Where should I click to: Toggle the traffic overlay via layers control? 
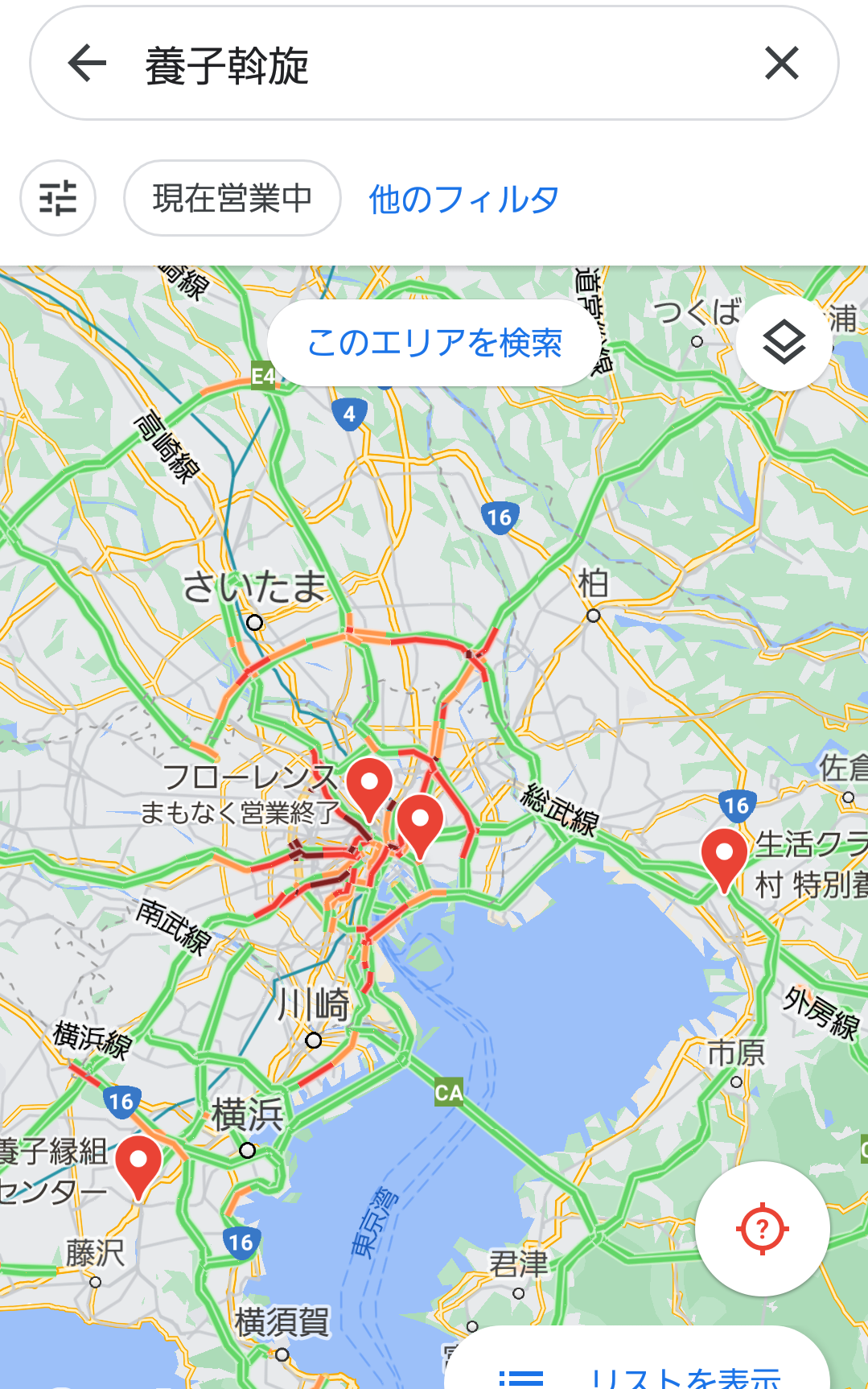(x=783, y=341)
